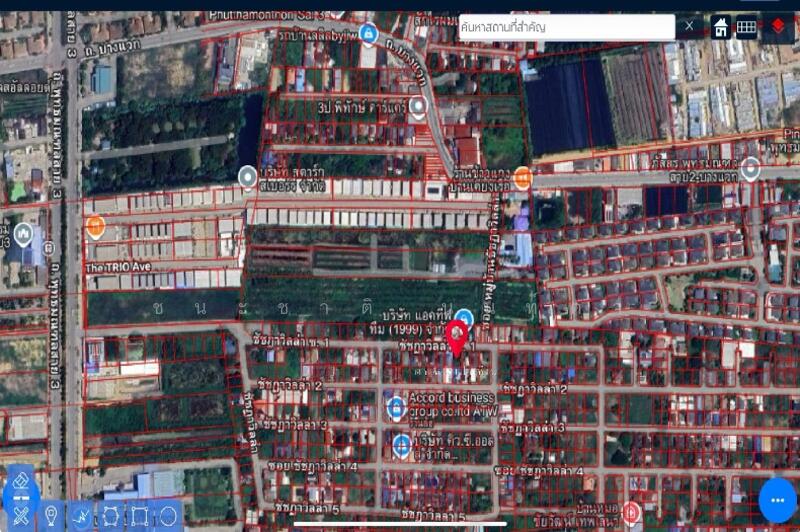Select the eraser tool
This screenshot has height=532, width=800.
20,479
